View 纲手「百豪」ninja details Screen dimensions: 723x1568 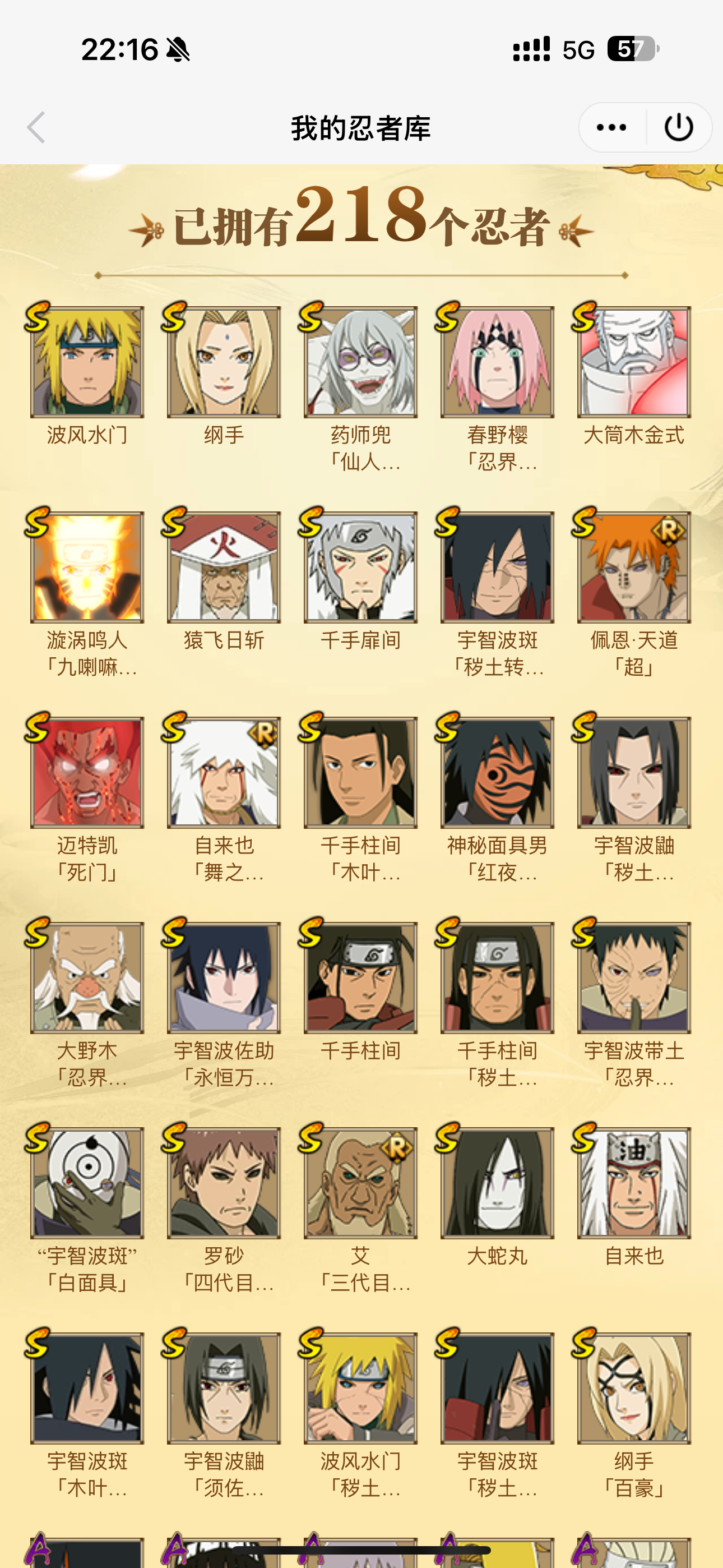tap(633, 1388)
